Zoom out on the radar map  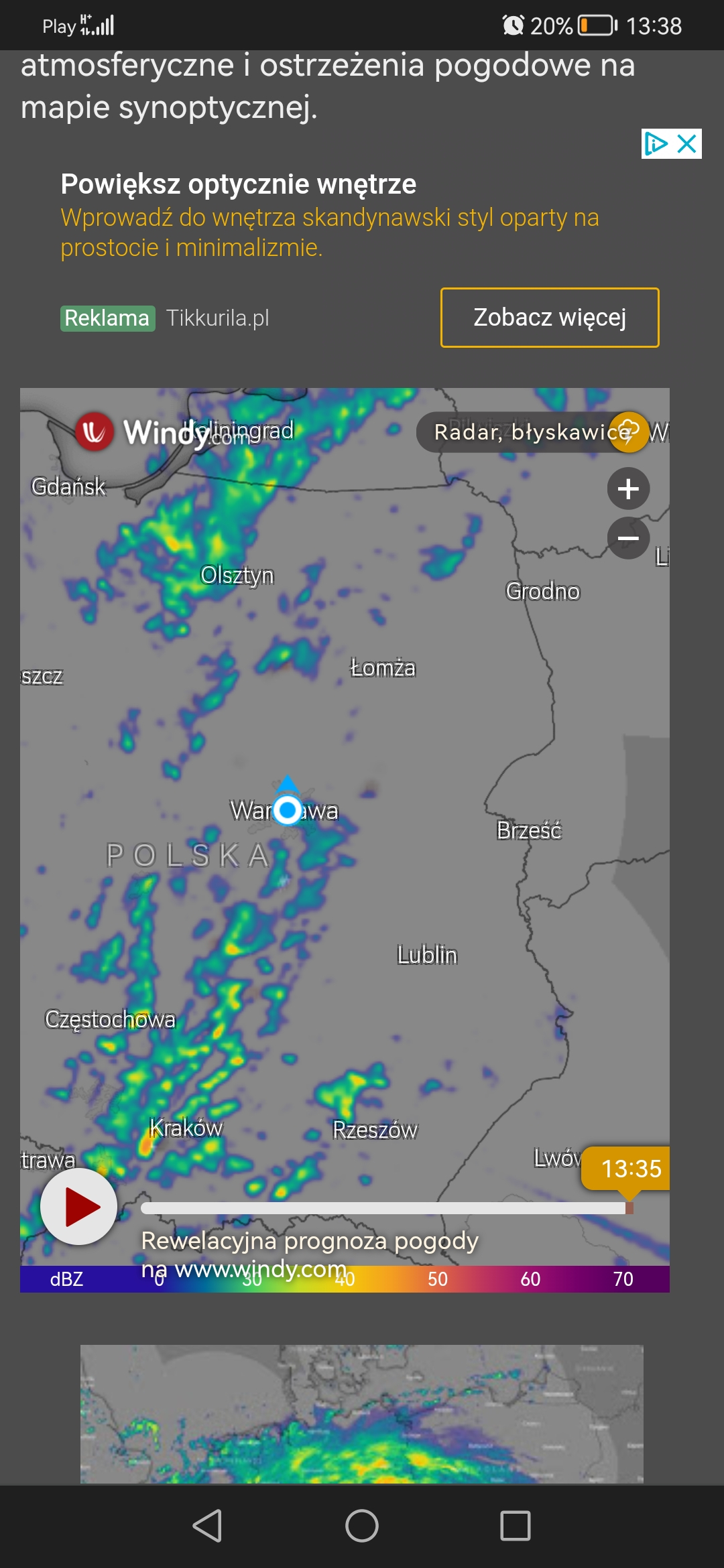tap(628, 538)
